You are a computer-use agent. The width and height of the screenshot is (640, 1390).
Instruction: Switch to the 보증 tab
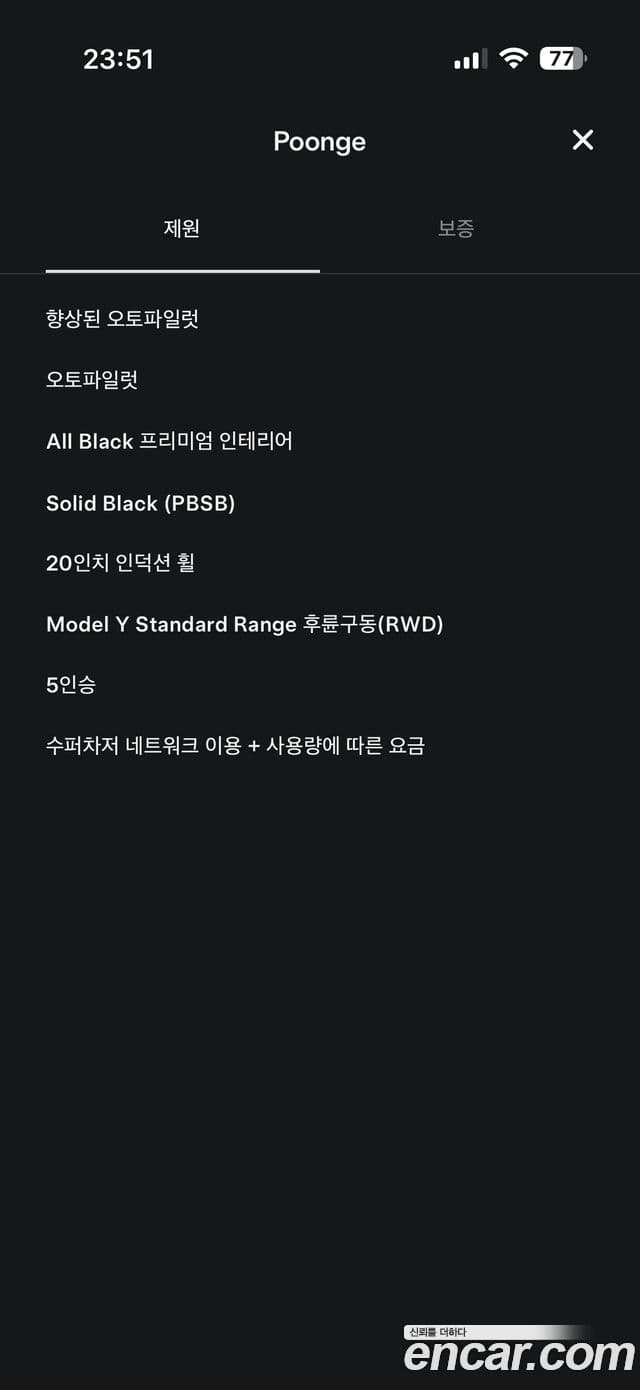coord(456,229)
